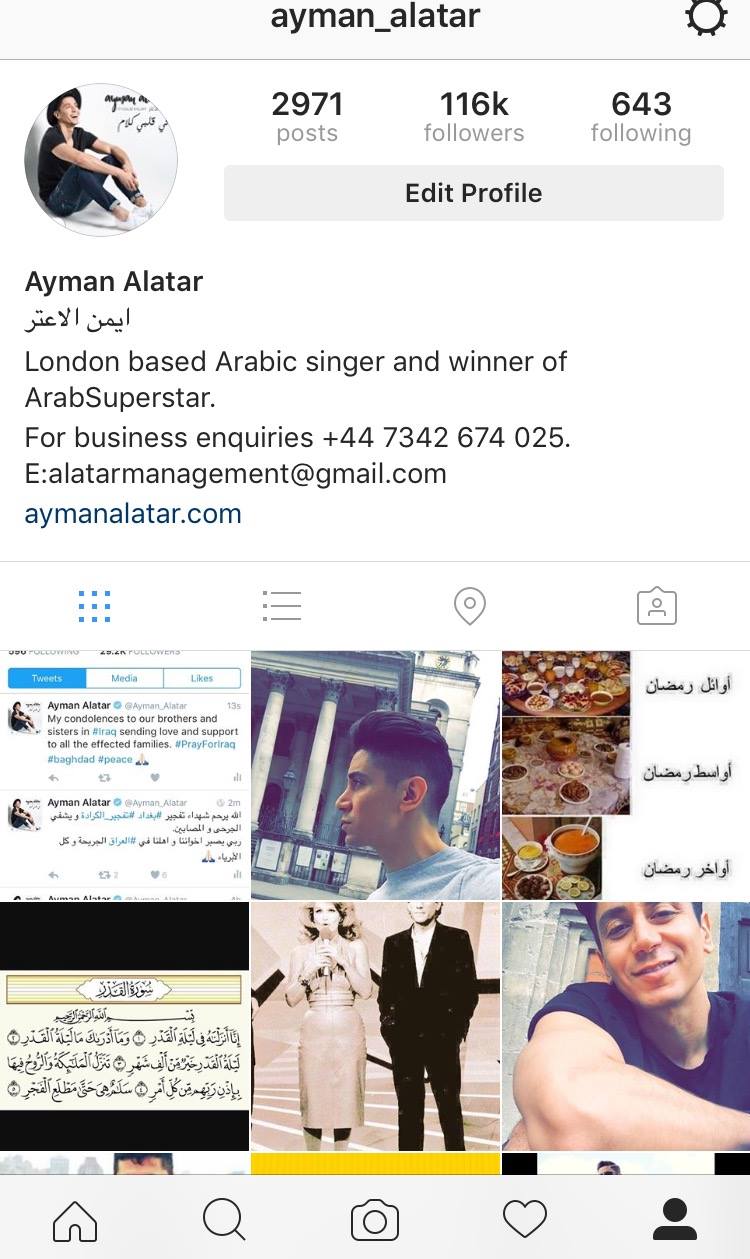This screenshot has width=750, height=1259.
Task: Open the activity heart tab
Action: point(525,1220)
